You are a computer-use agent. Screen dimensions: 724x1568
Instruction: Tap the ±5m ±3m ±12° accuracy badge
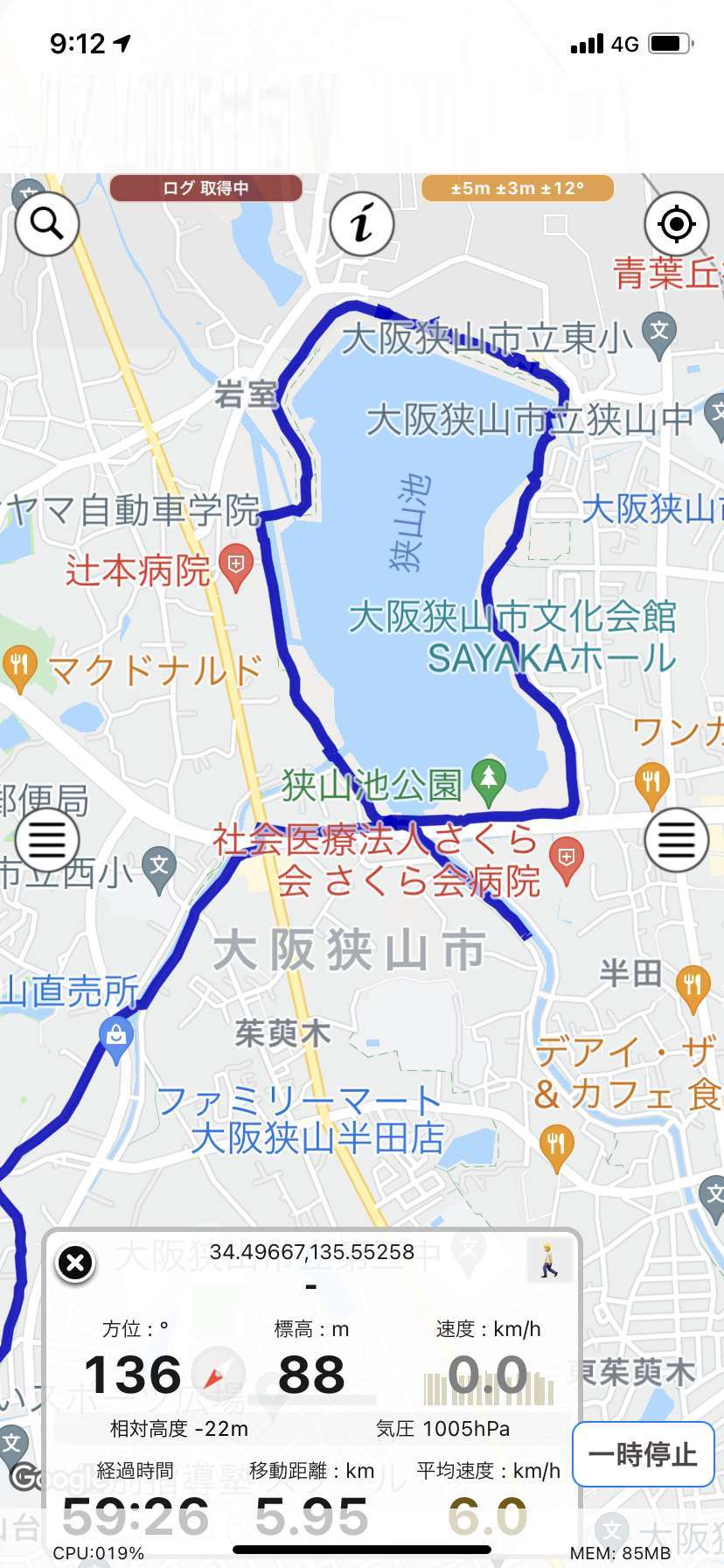point(518,188)
